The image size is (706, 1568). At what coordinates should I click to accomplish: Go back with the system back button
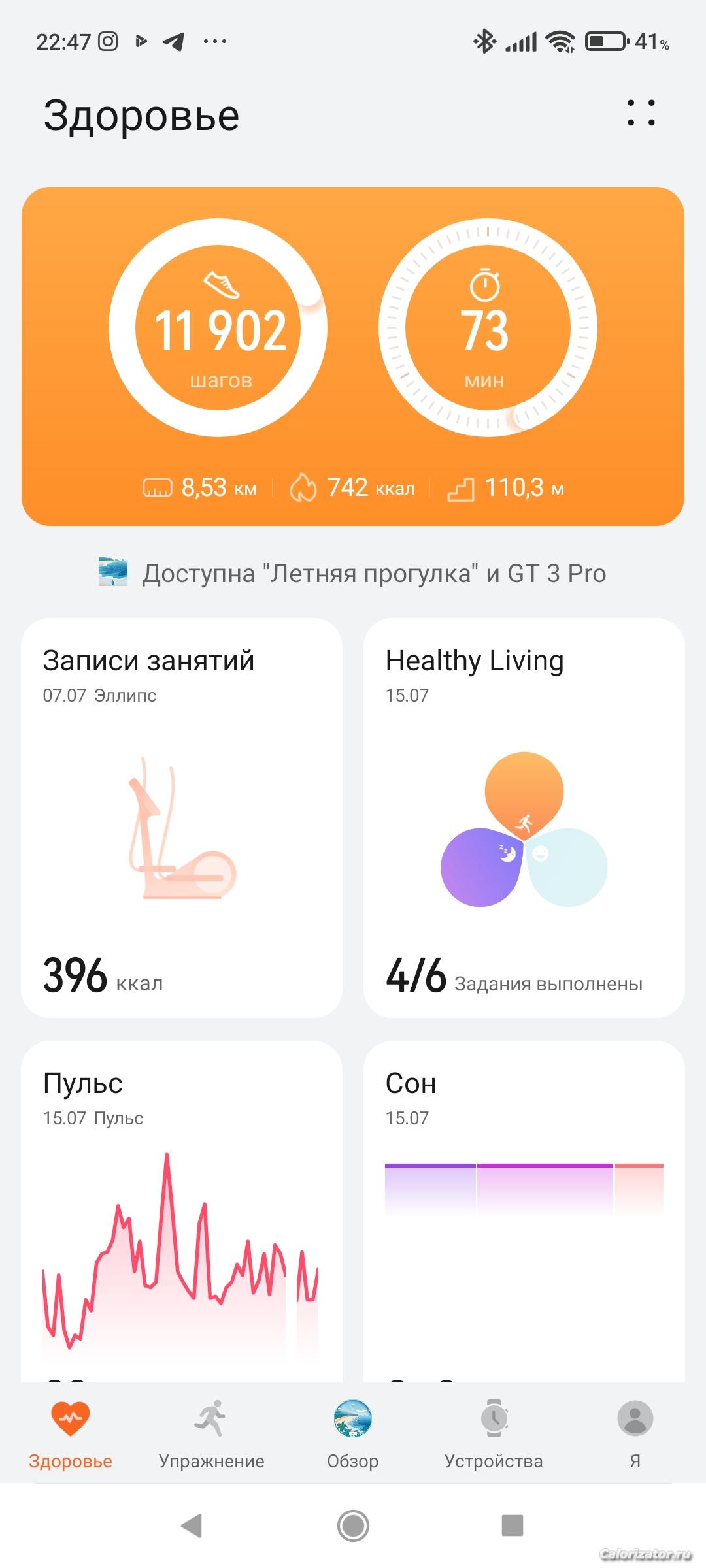click(x=192, y=1526)
